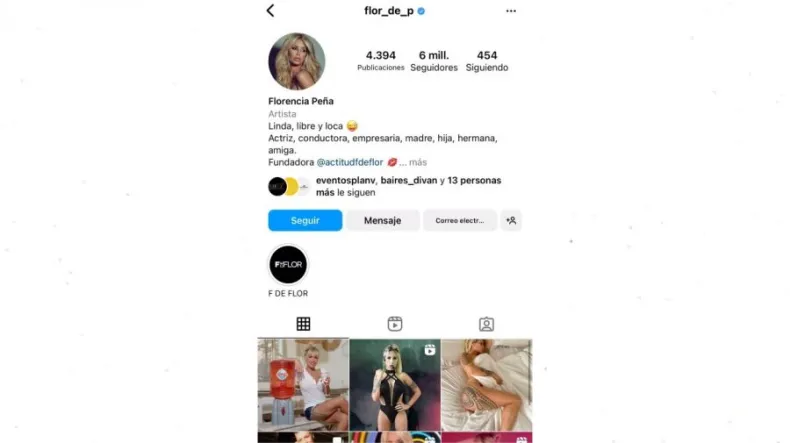
Task: Open the three-dot overflow menu
Action: tap(511, 11)
